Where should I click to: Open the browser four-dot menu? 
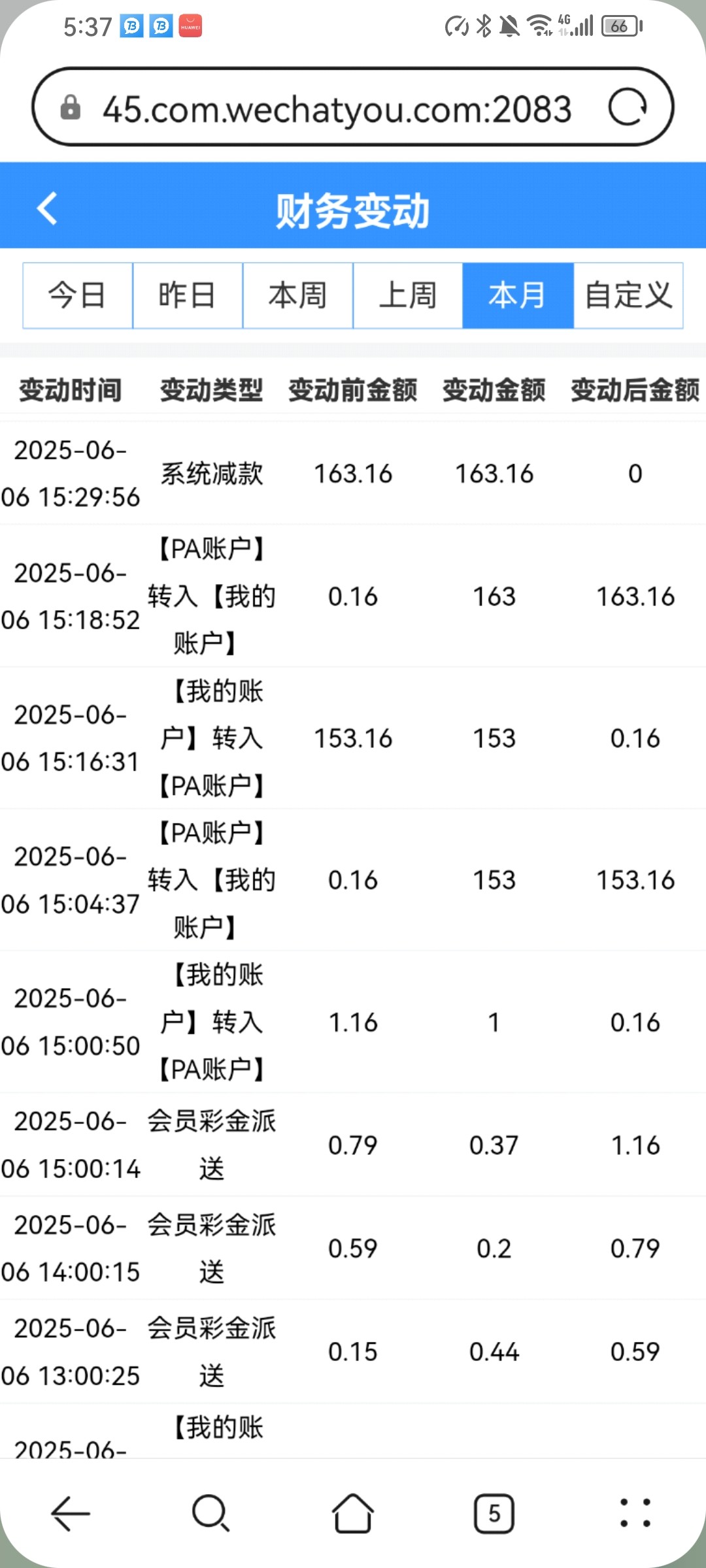tap(635, 1513)
